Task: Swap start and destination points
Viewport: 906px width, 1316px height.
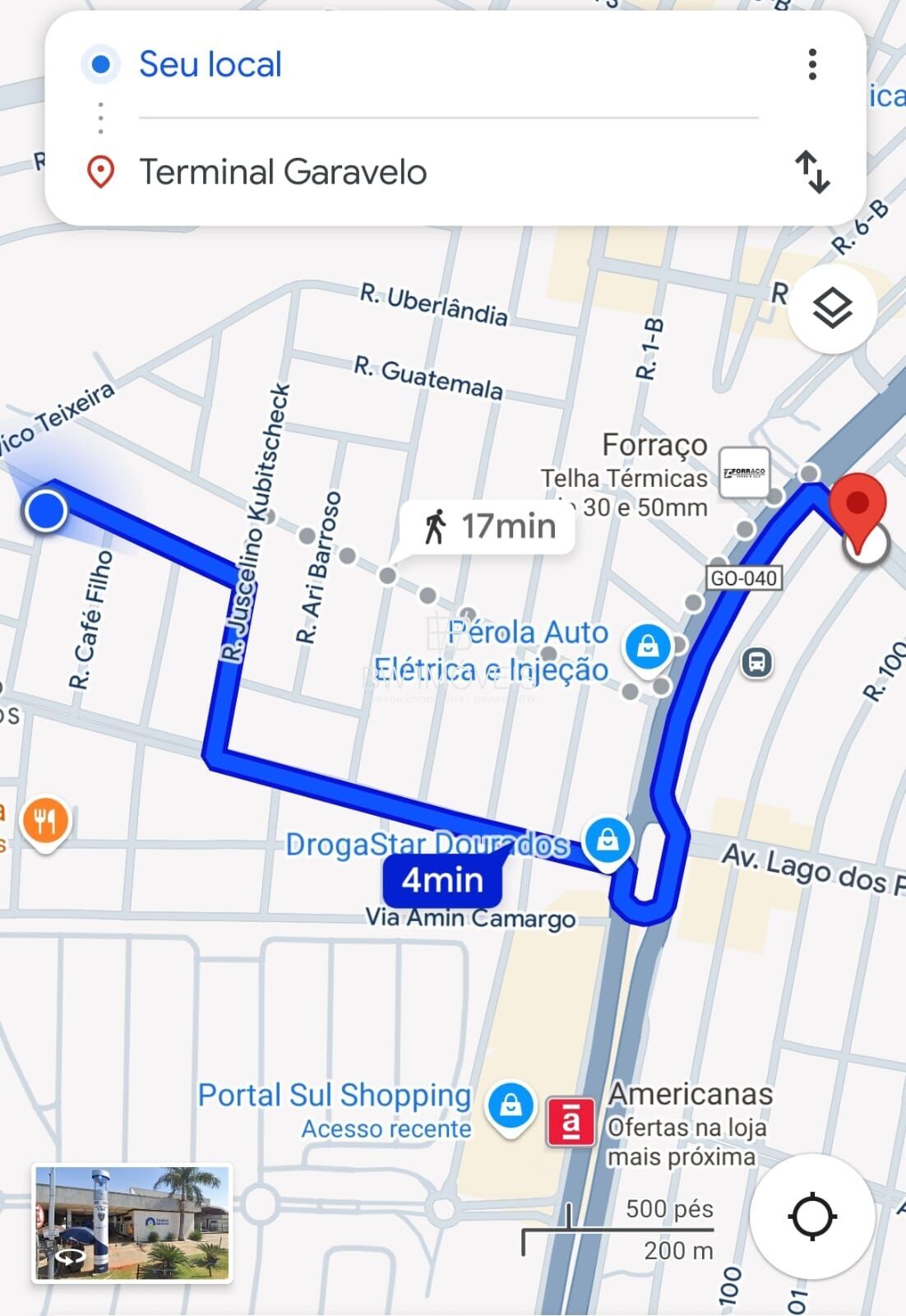Action: coord(812,171)
